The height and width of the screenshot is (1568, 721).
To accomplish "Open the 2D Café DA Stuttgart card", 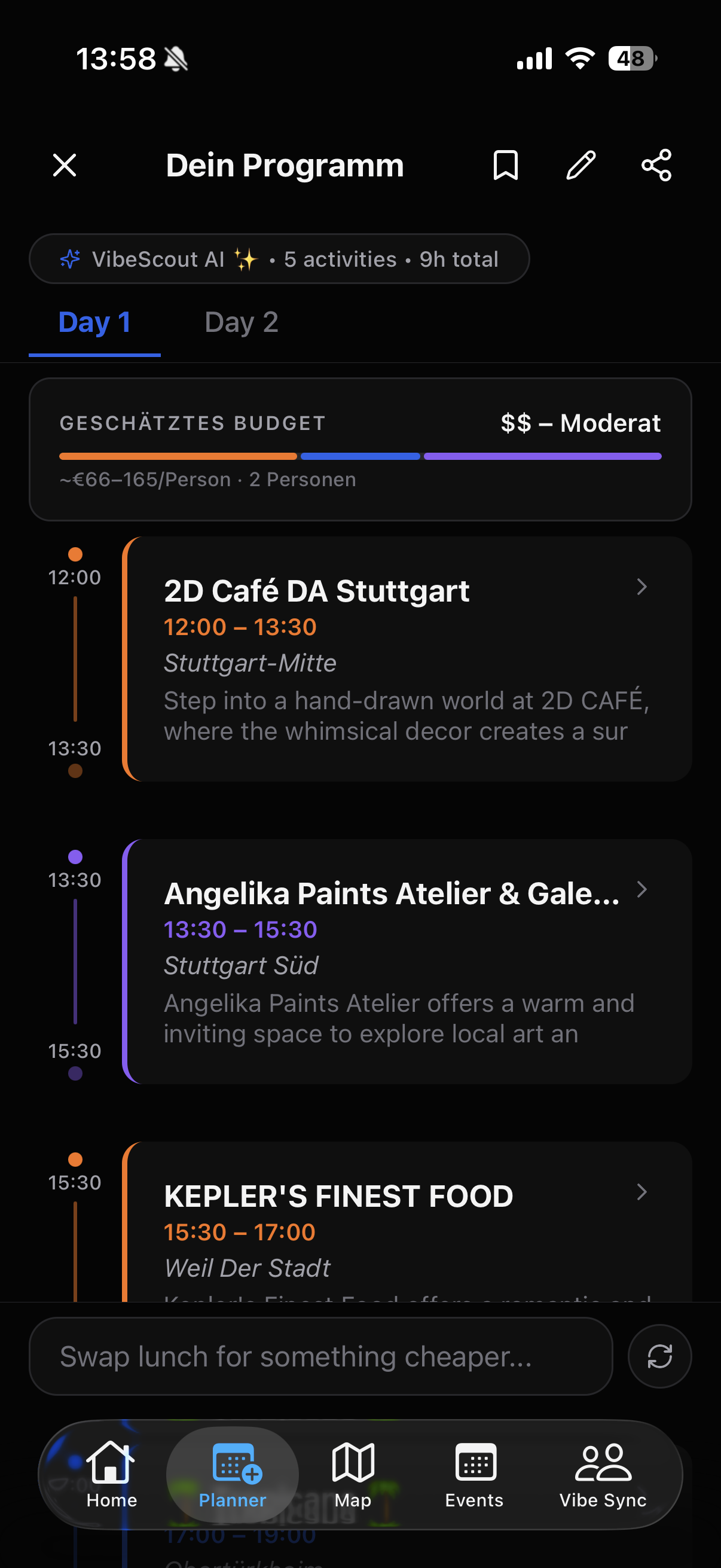I will coord(407,658).
